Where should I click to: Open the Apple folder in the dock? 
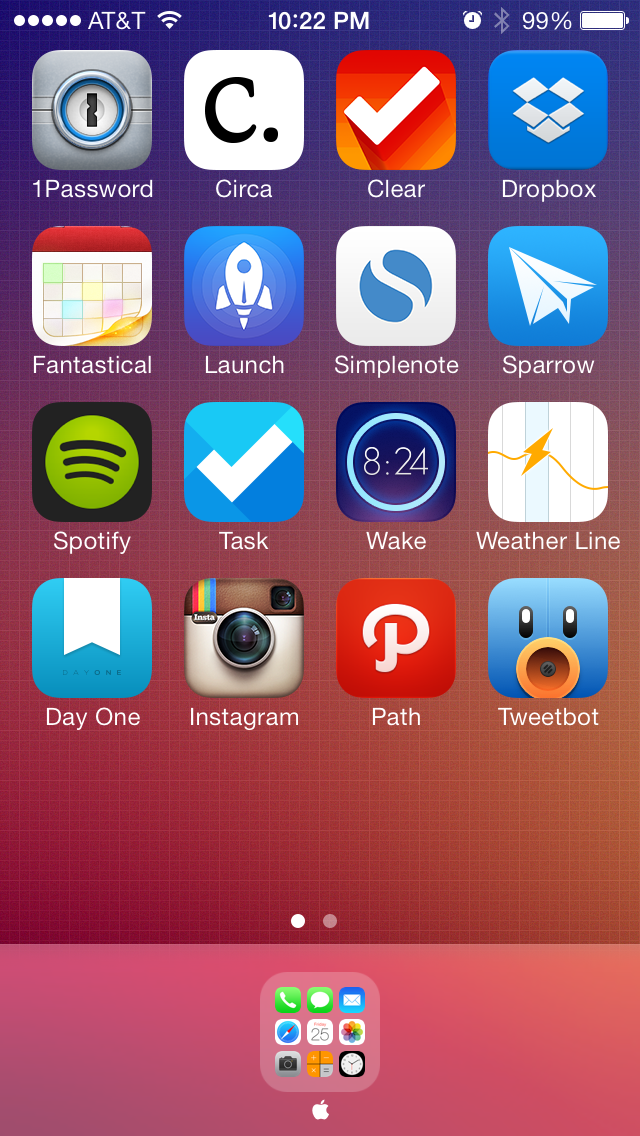click(x=320, y=1032)
